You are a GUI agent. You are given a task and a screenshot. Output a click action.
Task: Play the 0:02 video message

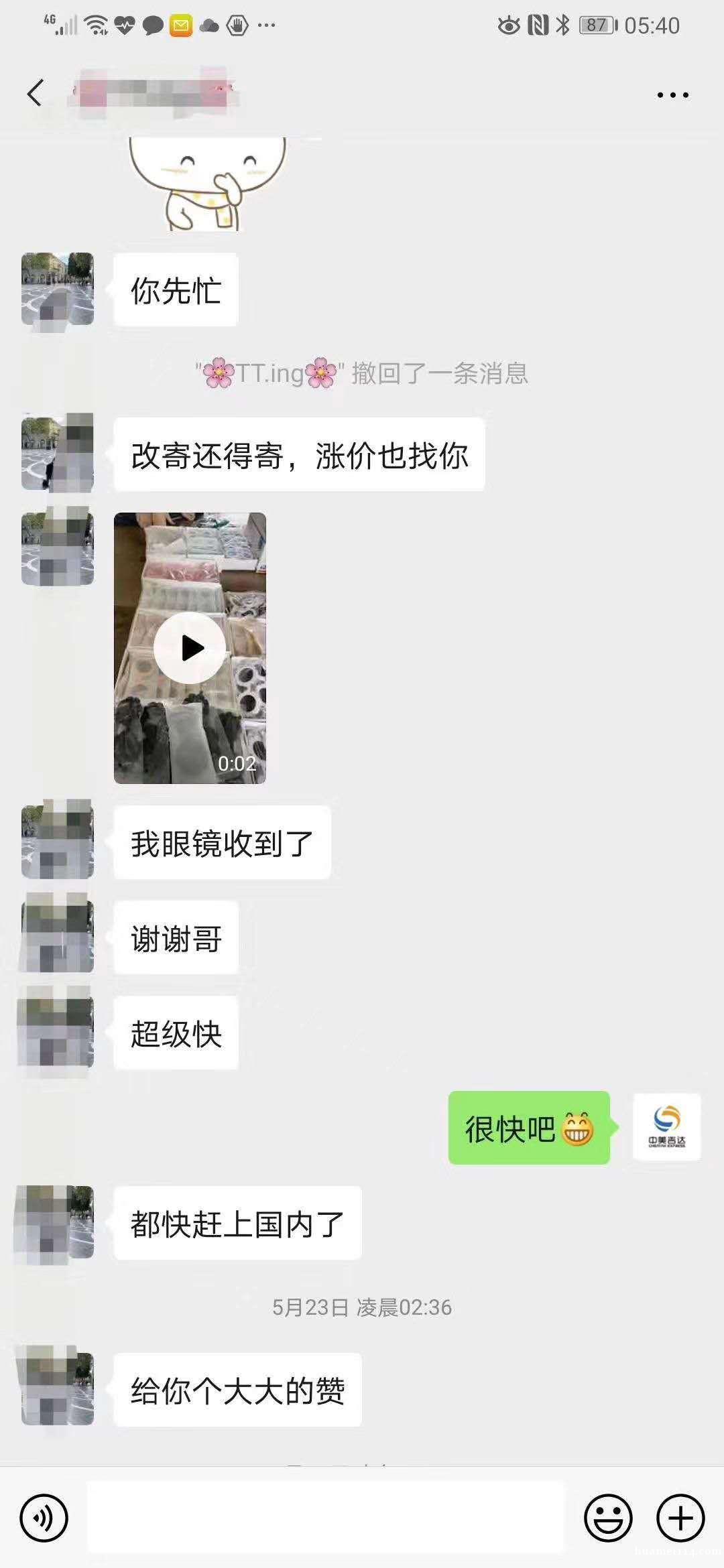tap(190, 648)
